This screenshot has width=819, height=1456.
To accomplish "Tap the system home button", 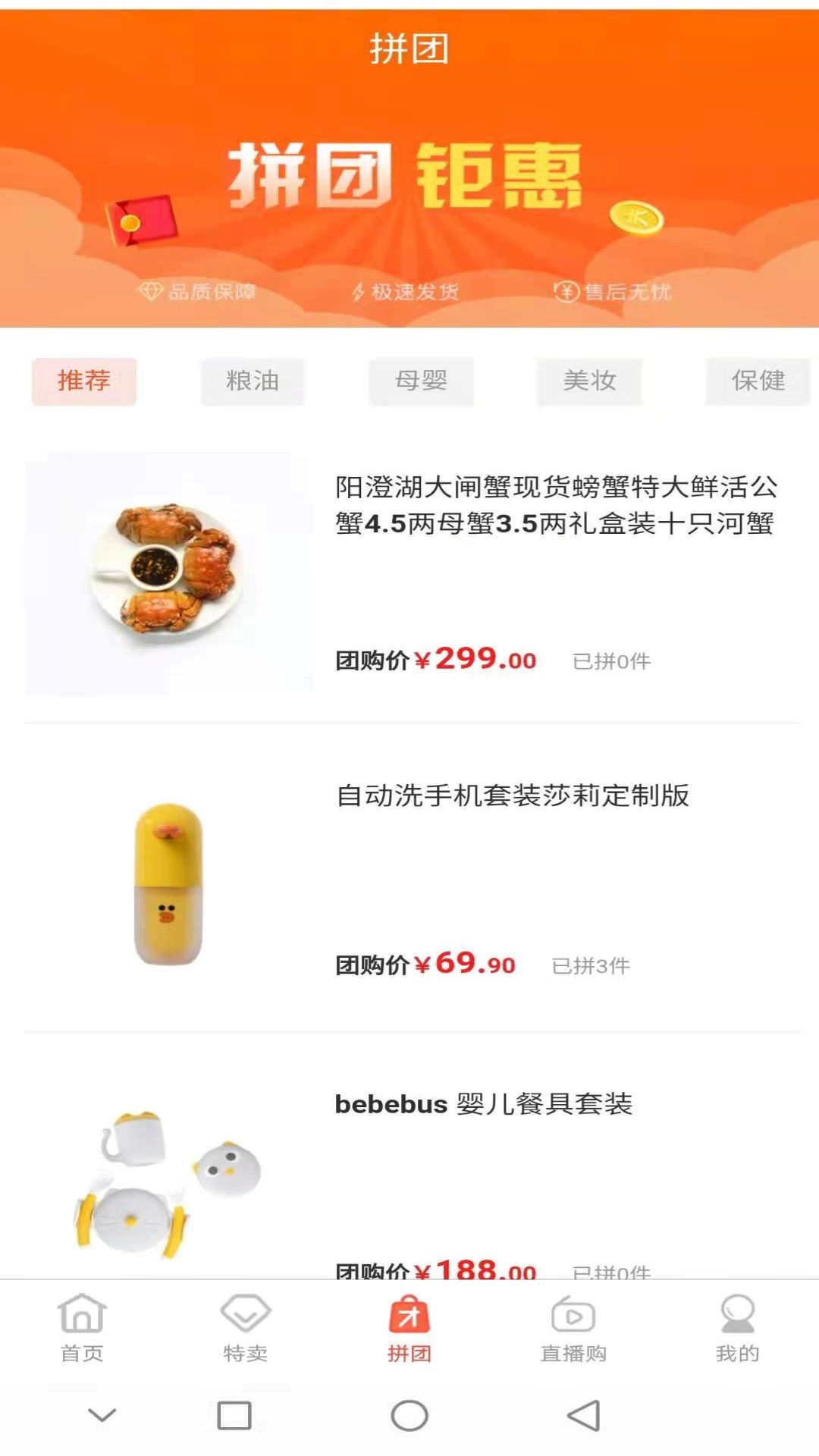I will (x=409, y=1416).
